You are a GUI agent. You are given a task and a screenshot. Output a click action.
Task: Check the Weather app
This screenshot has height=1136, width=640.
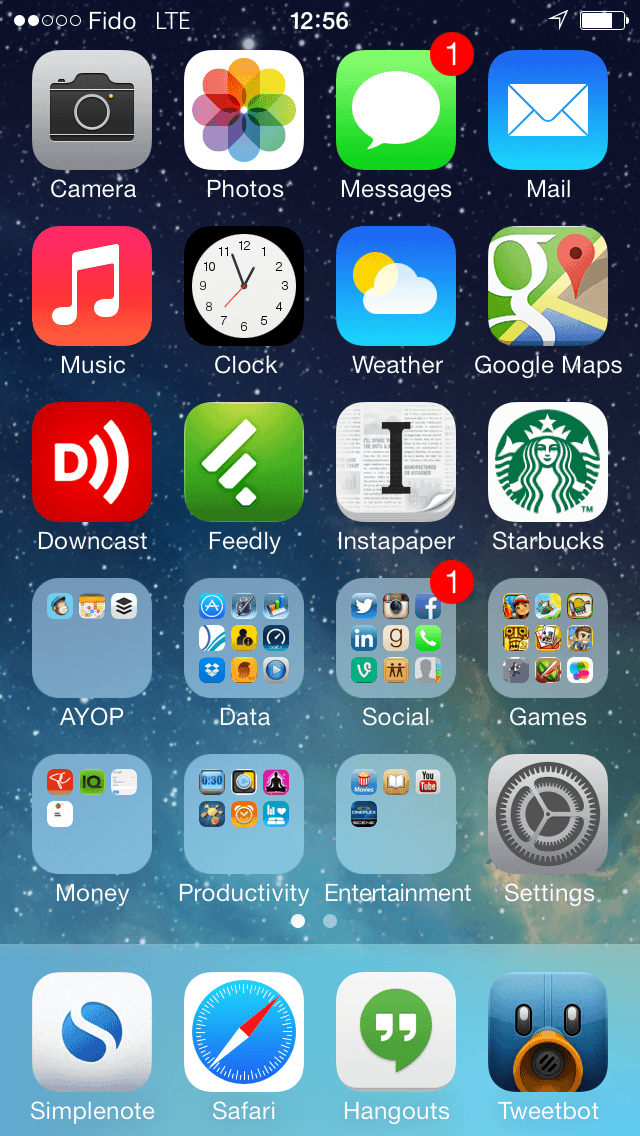coord(396,286)
